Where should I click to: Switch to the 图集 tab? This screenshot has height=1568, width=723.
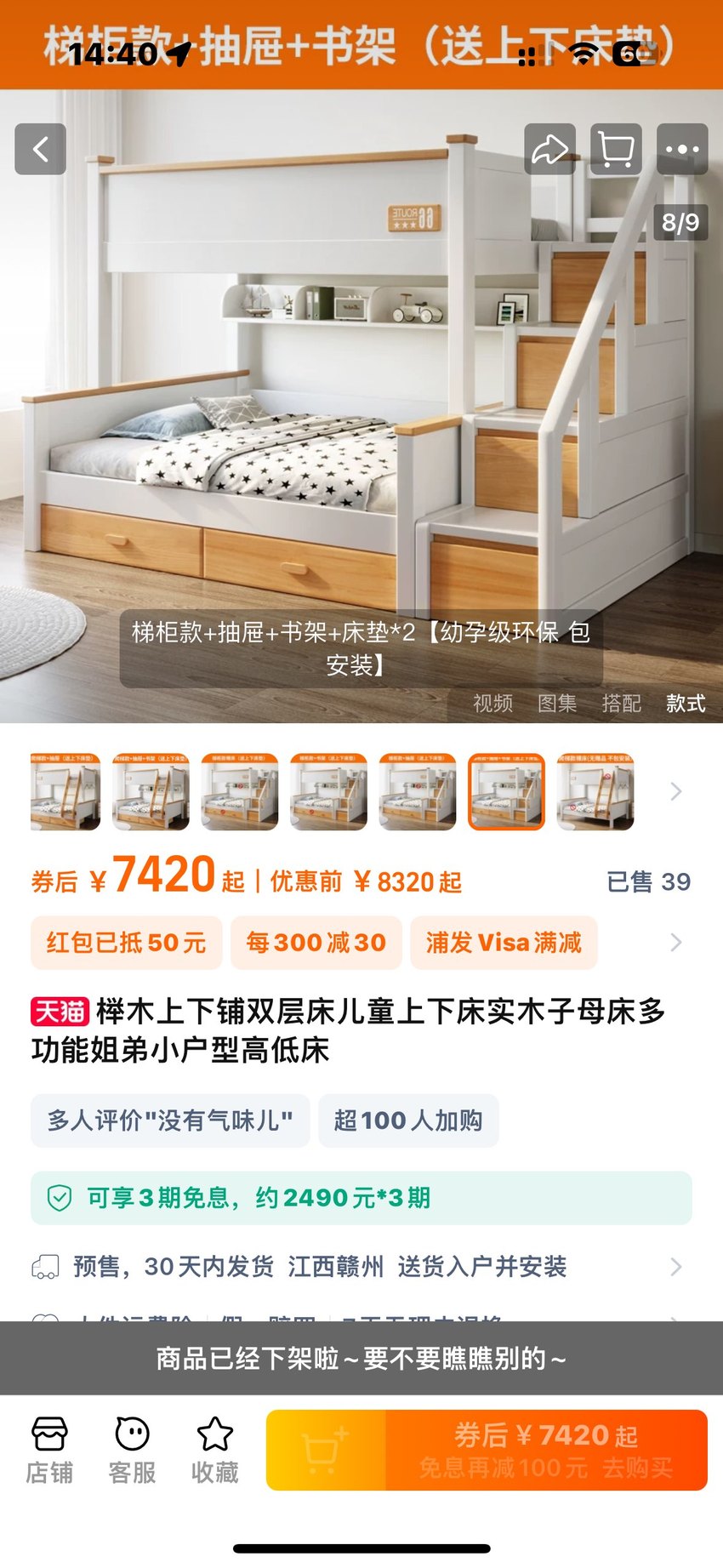[x=557, y=704]
